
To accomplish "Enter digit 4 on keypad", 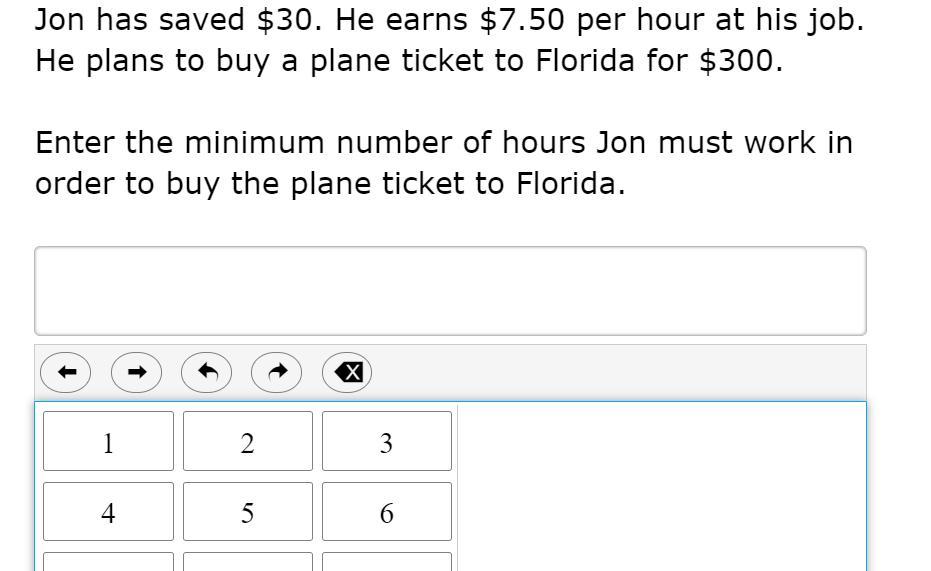I will pyautogui.click(x=108, y=512).
